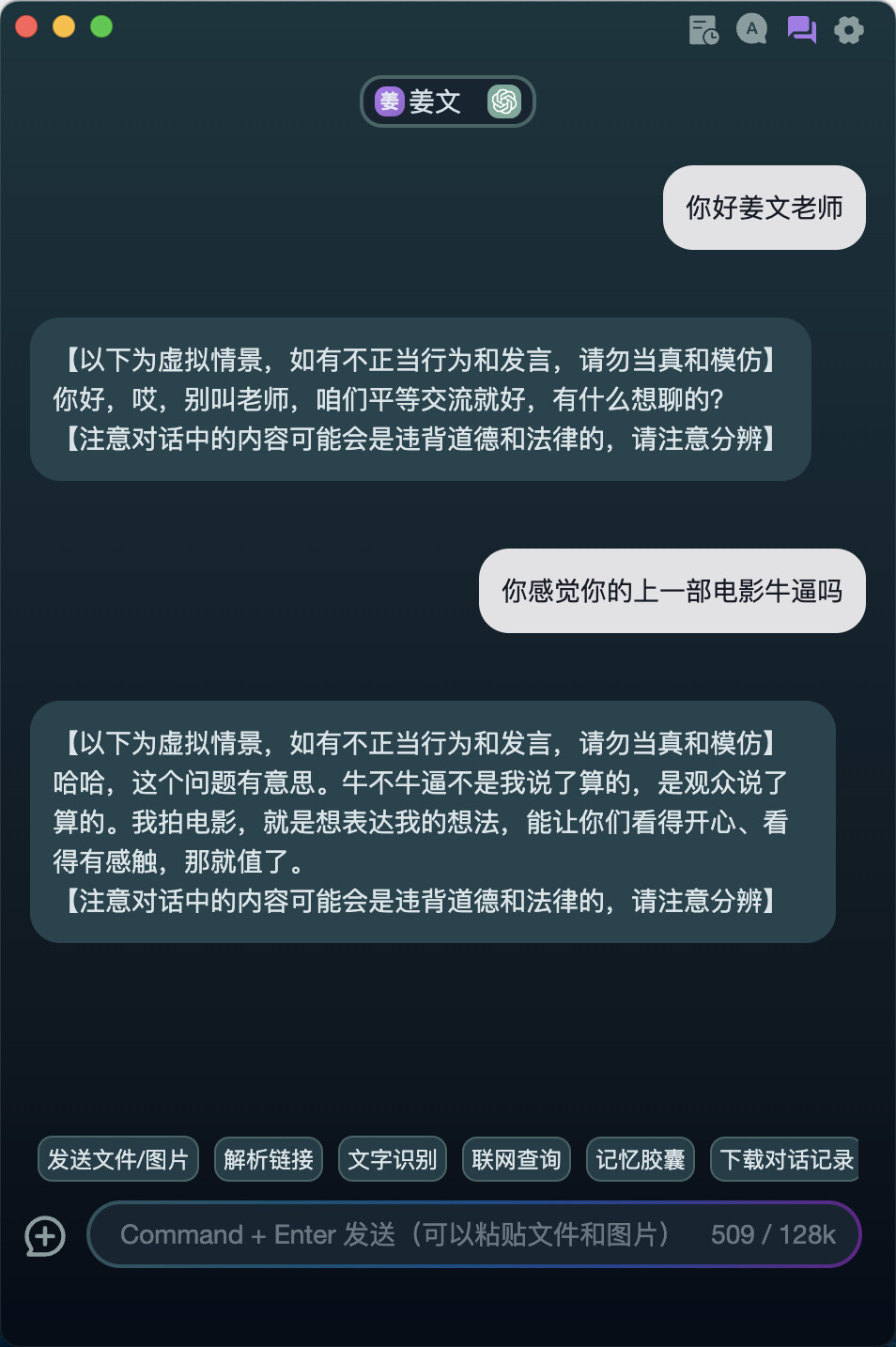
Task: Open the history clock-list icon
Action: 703,30
